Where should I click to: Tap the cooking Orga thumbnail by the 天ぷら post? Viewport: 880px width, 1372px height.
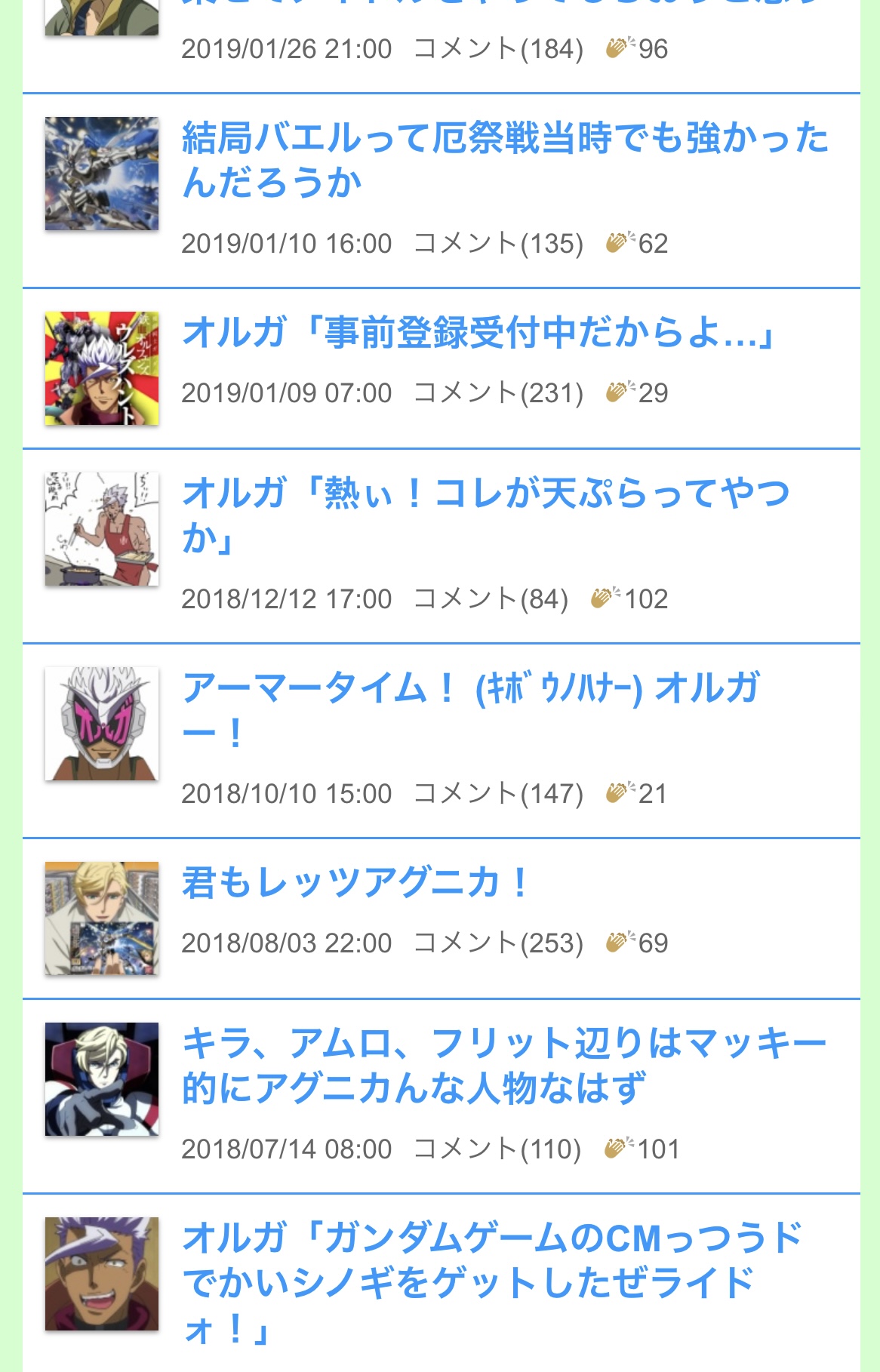click(x=102, y=529)
